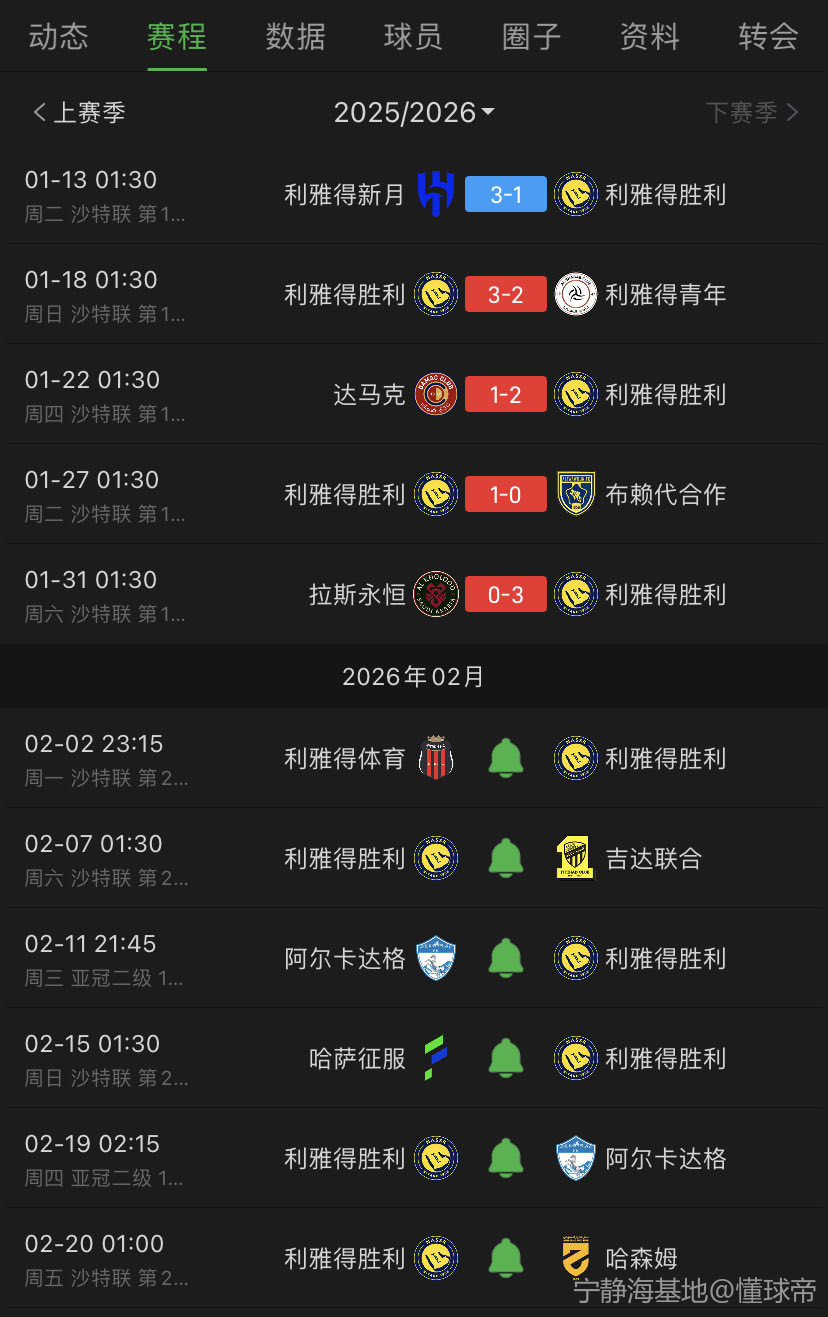The image size is (828, 1317).
Task: Open the 资料 tab
Action: tap(649, 37)
